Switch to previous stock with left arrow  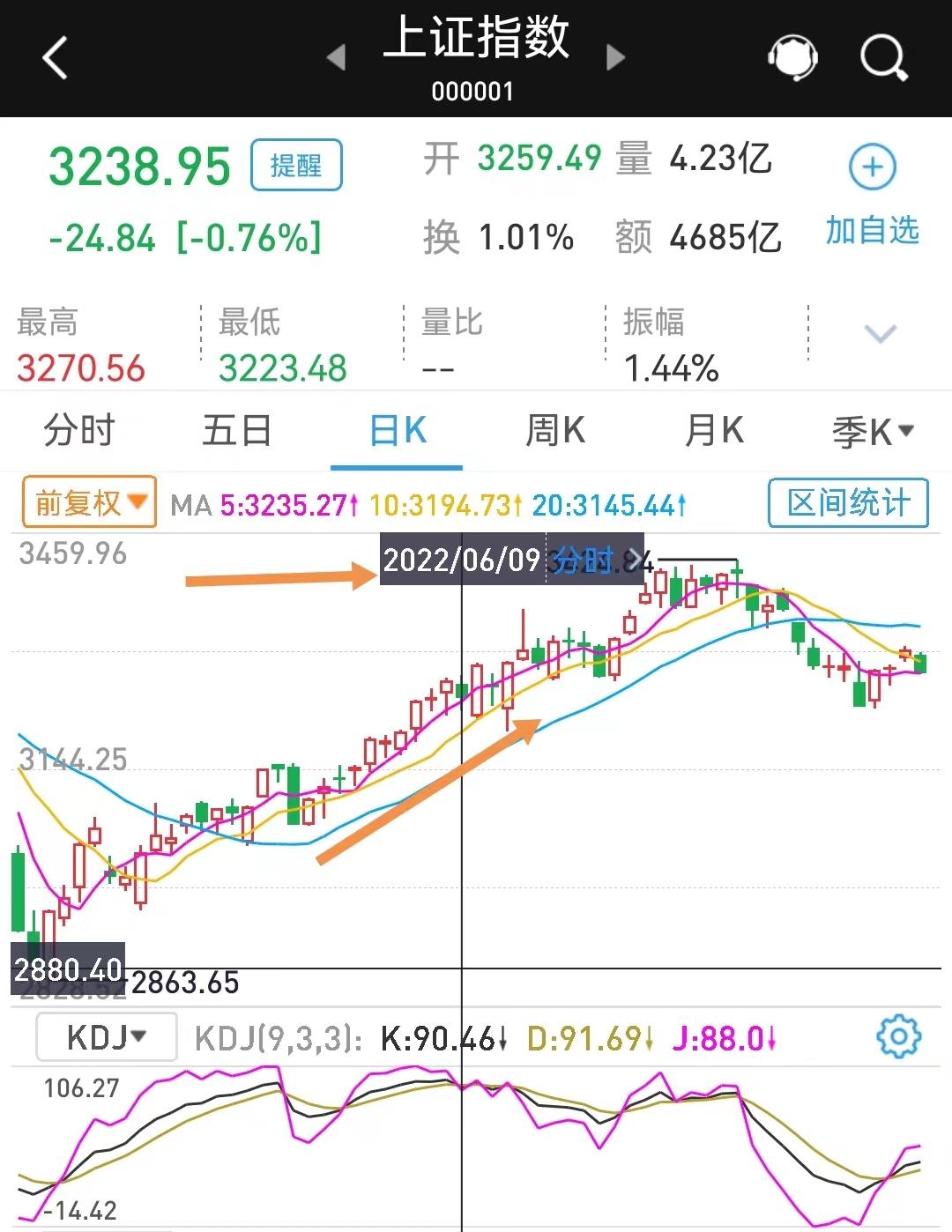[338, 56]
